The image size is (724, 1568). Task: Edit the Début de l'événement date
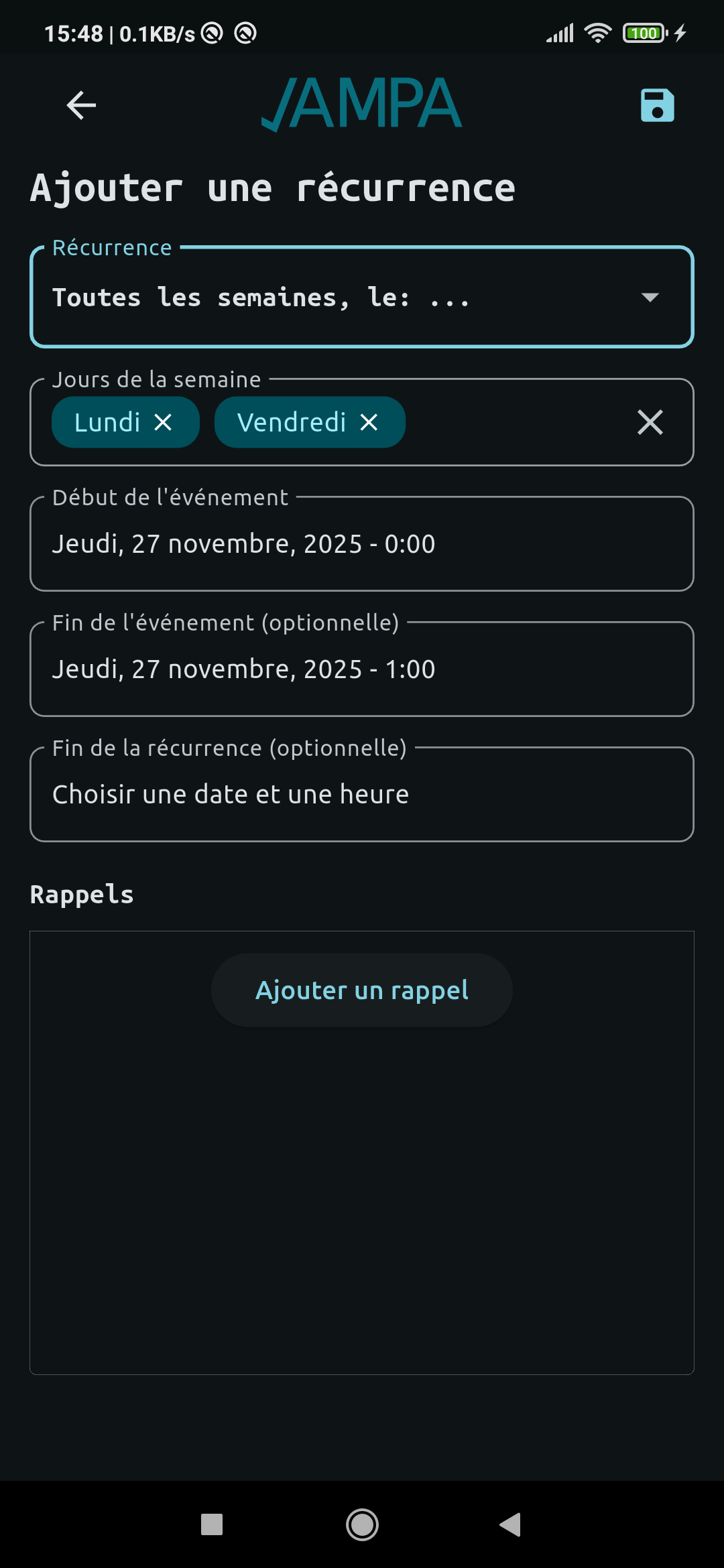click(x=362, y=543)
